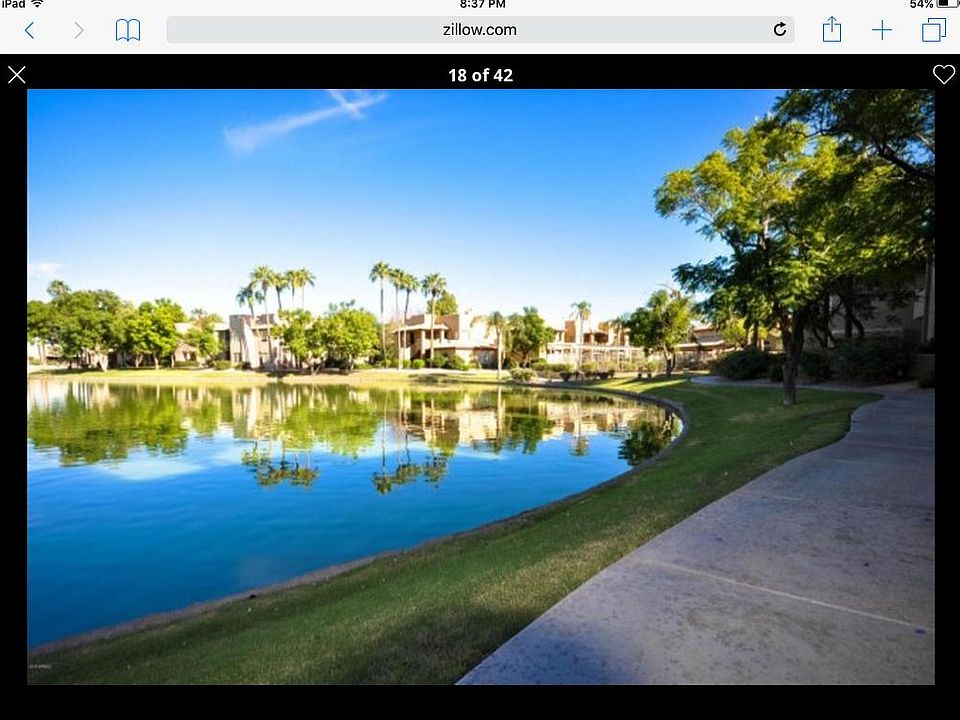This screenshot has height=720, width=960.
Task: Save this listing with the heart
Action: 944,75
